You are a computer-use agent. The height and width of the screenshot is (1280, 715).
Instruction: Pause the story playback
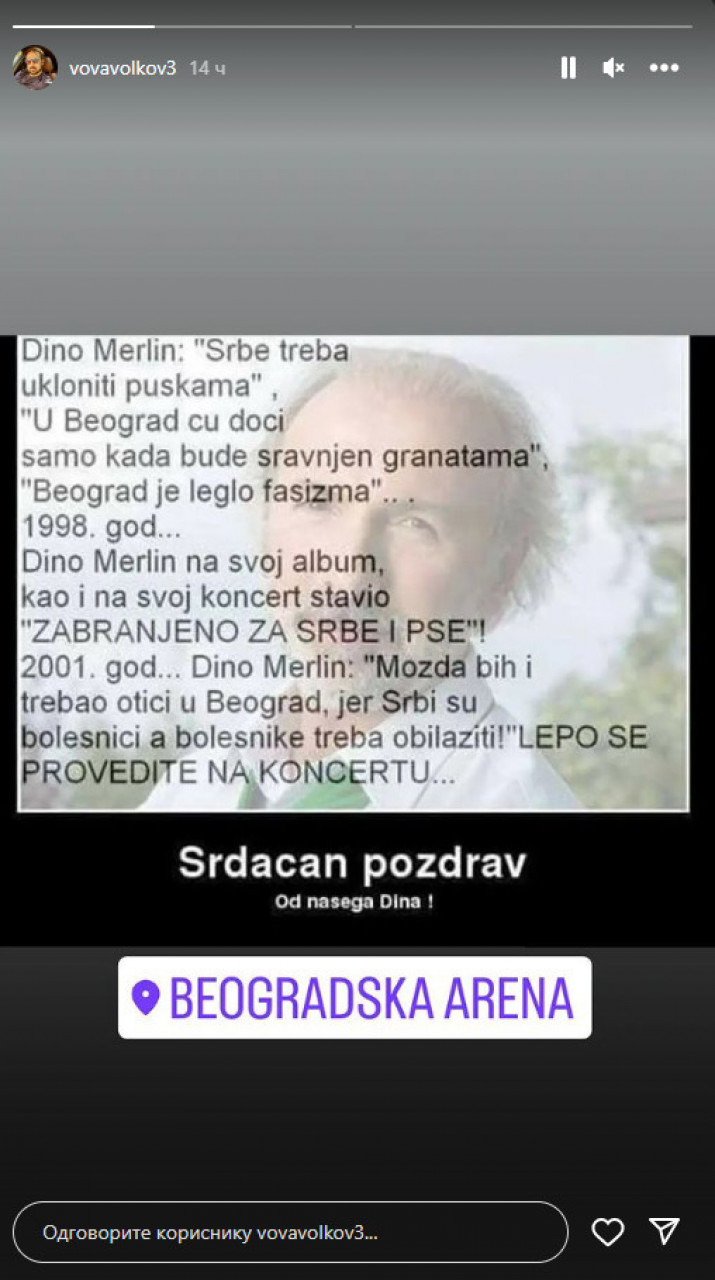(568, 68)
